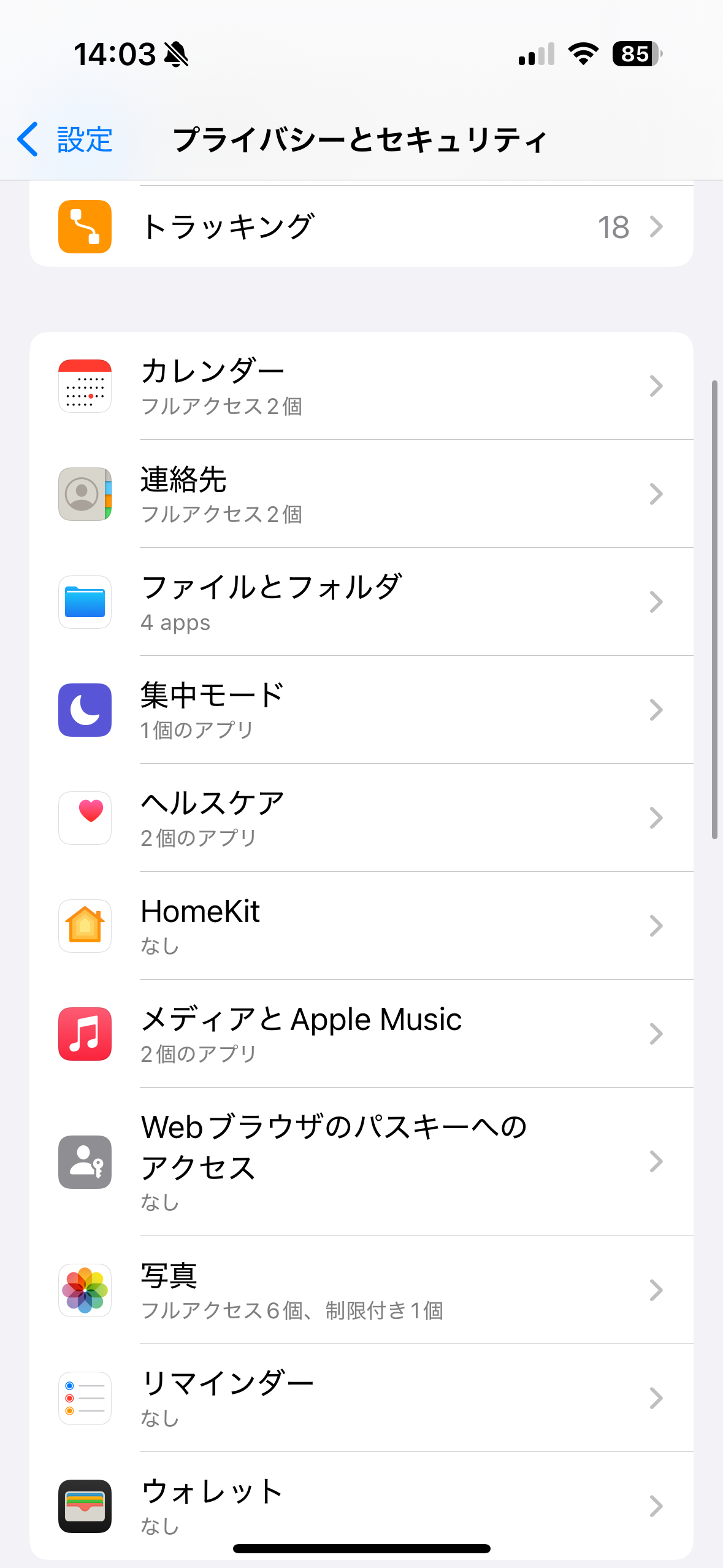Image resolution: width=723 pixels, height=1568 pixels.
Task: Open ファイルとフォルダ row
Action: tap(361, 602)
